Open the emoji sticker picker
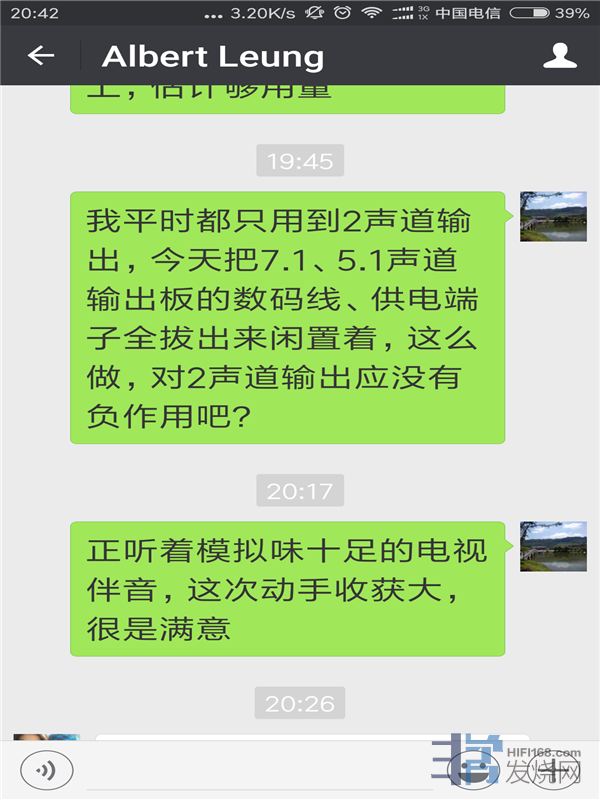This screenshot has width=600, height=800. coord(478,770)
